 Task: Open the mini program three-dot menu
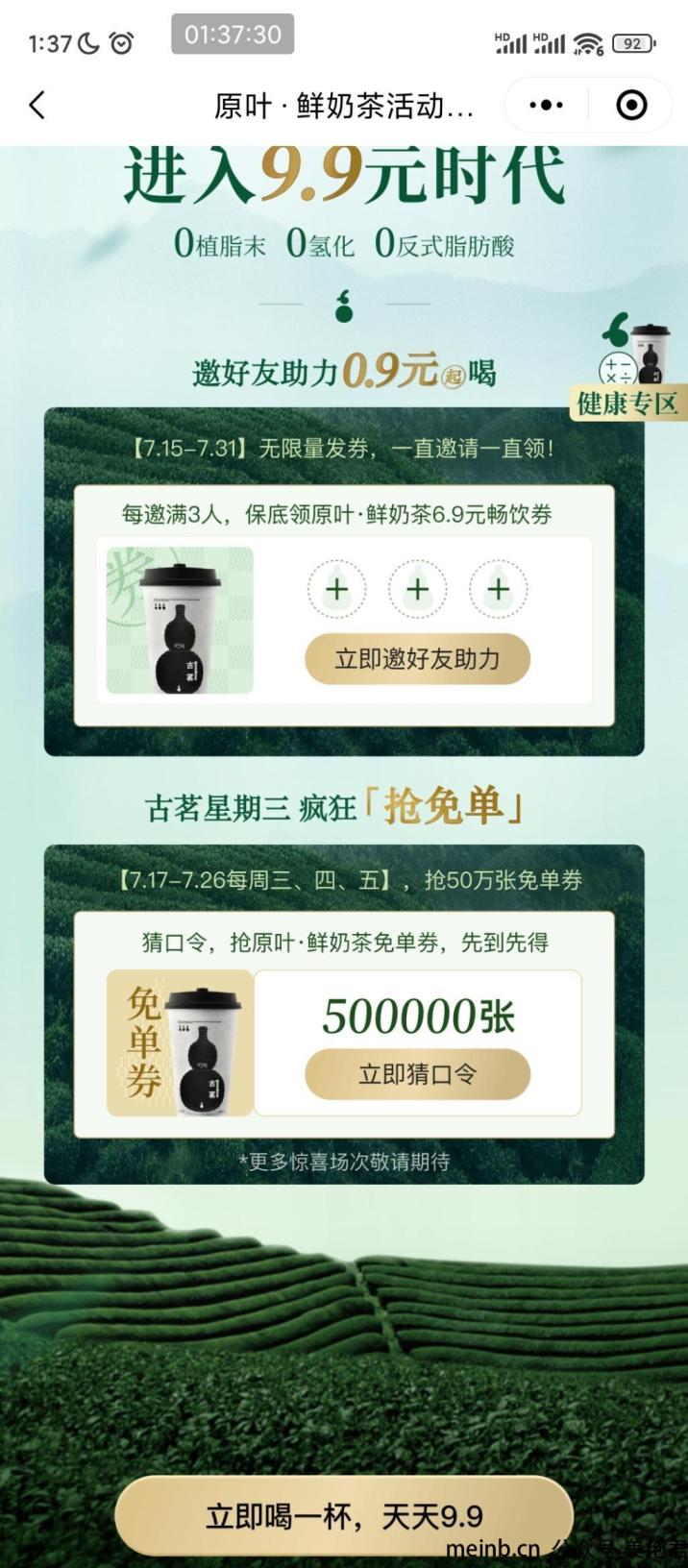pos(546,105)
